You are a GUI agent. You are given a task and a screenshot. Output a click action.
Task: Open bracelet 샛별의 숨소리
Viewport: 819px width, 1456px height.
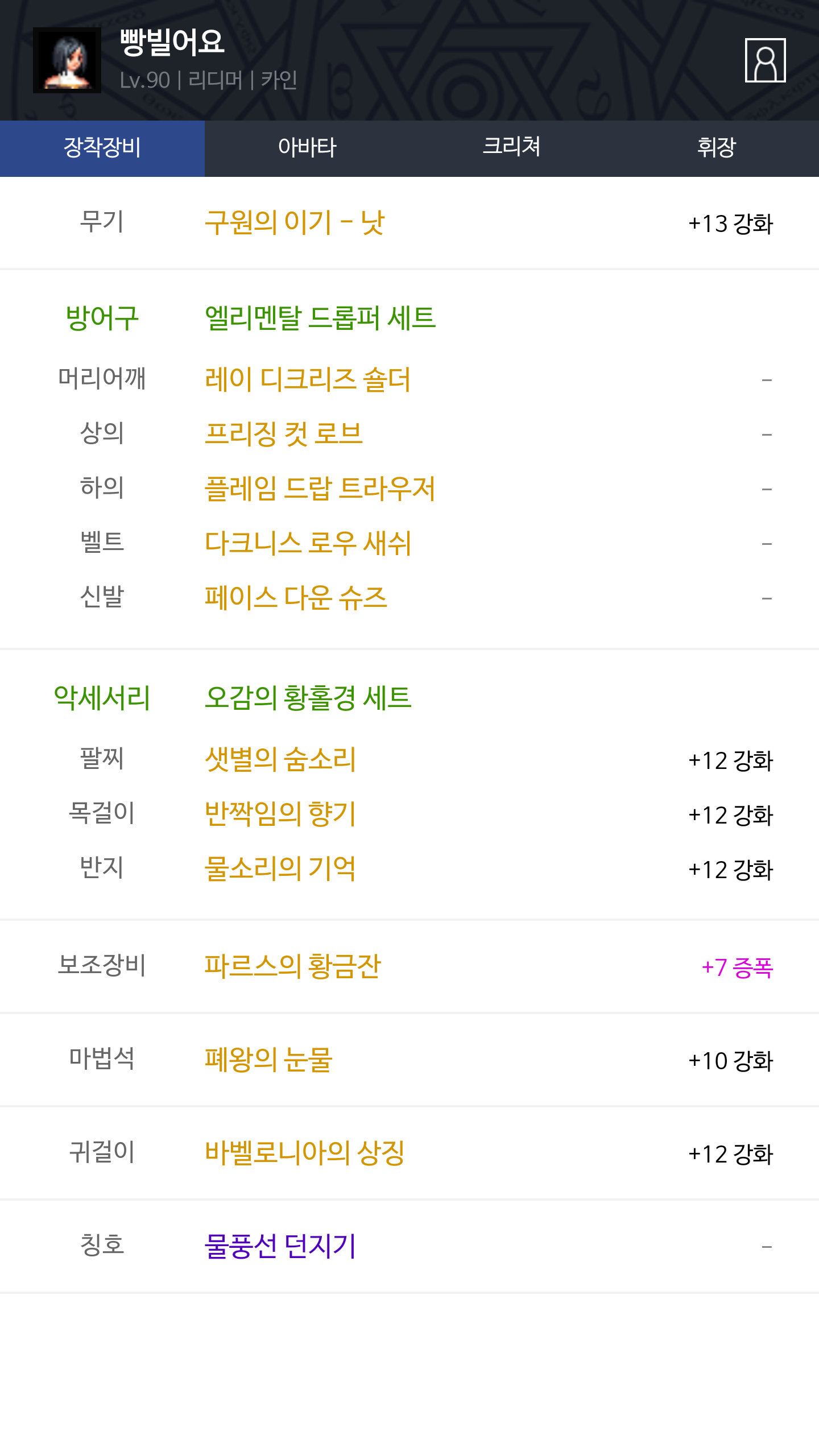click(x=280, y=759)
